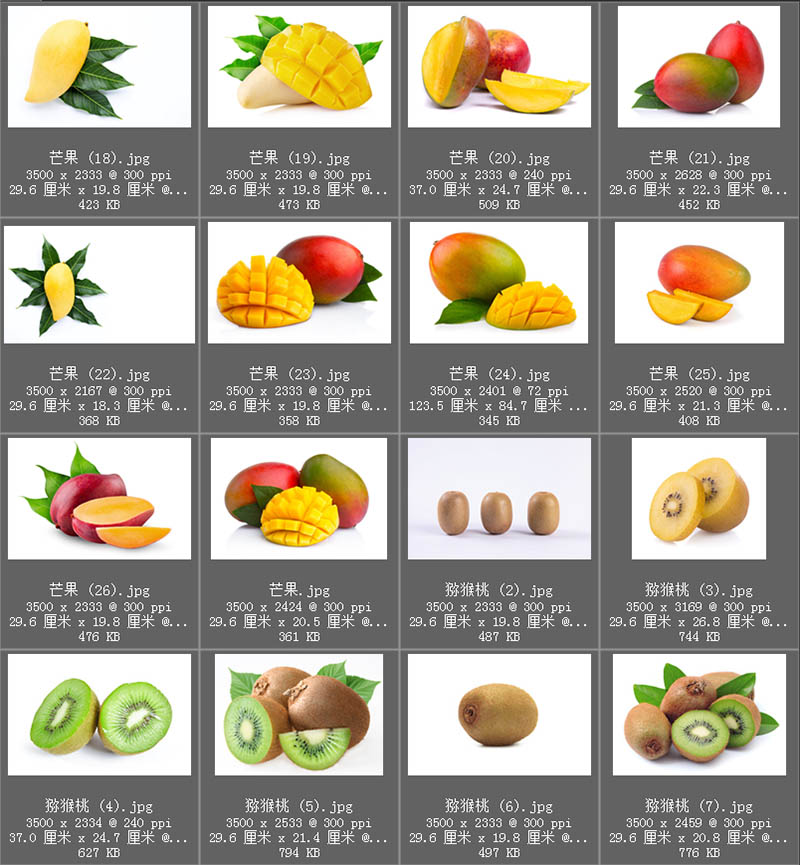
Task: Select the 芒果.jpg thumbnail
Action: pyautogui.click(x=299, y=498)
